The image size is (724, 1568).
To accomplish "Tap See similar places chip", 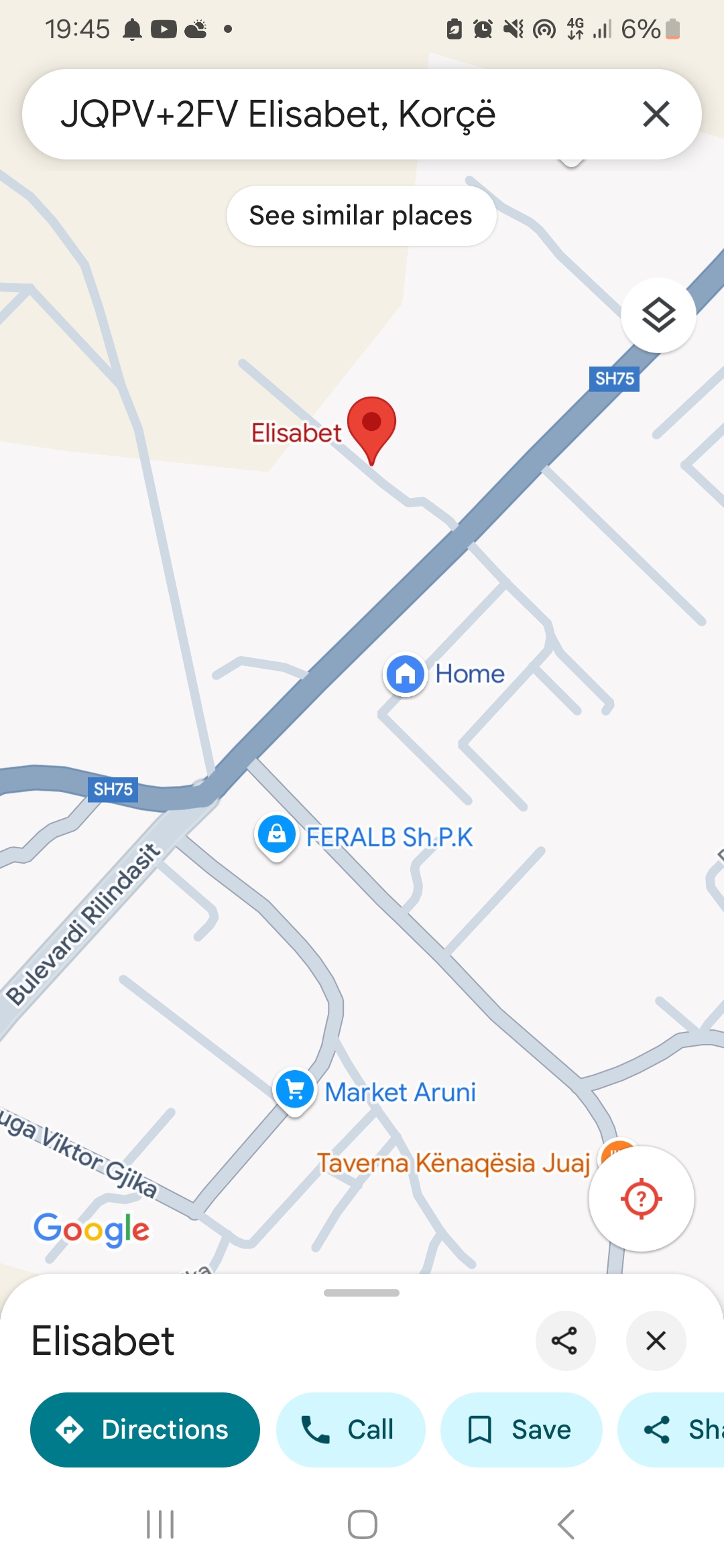I will click(x=361, y=216).
